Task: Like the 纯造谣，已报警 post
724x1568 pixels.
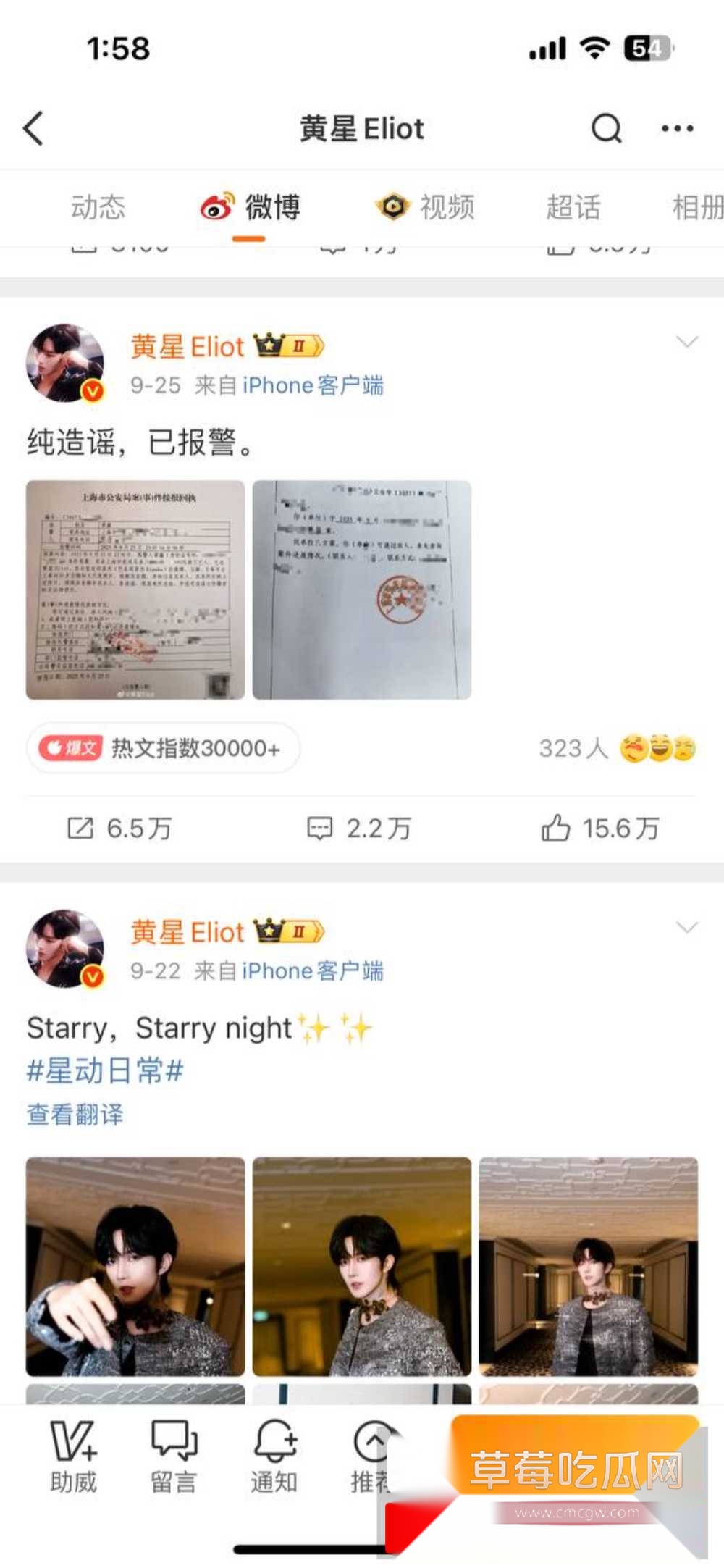Action: 600,828
